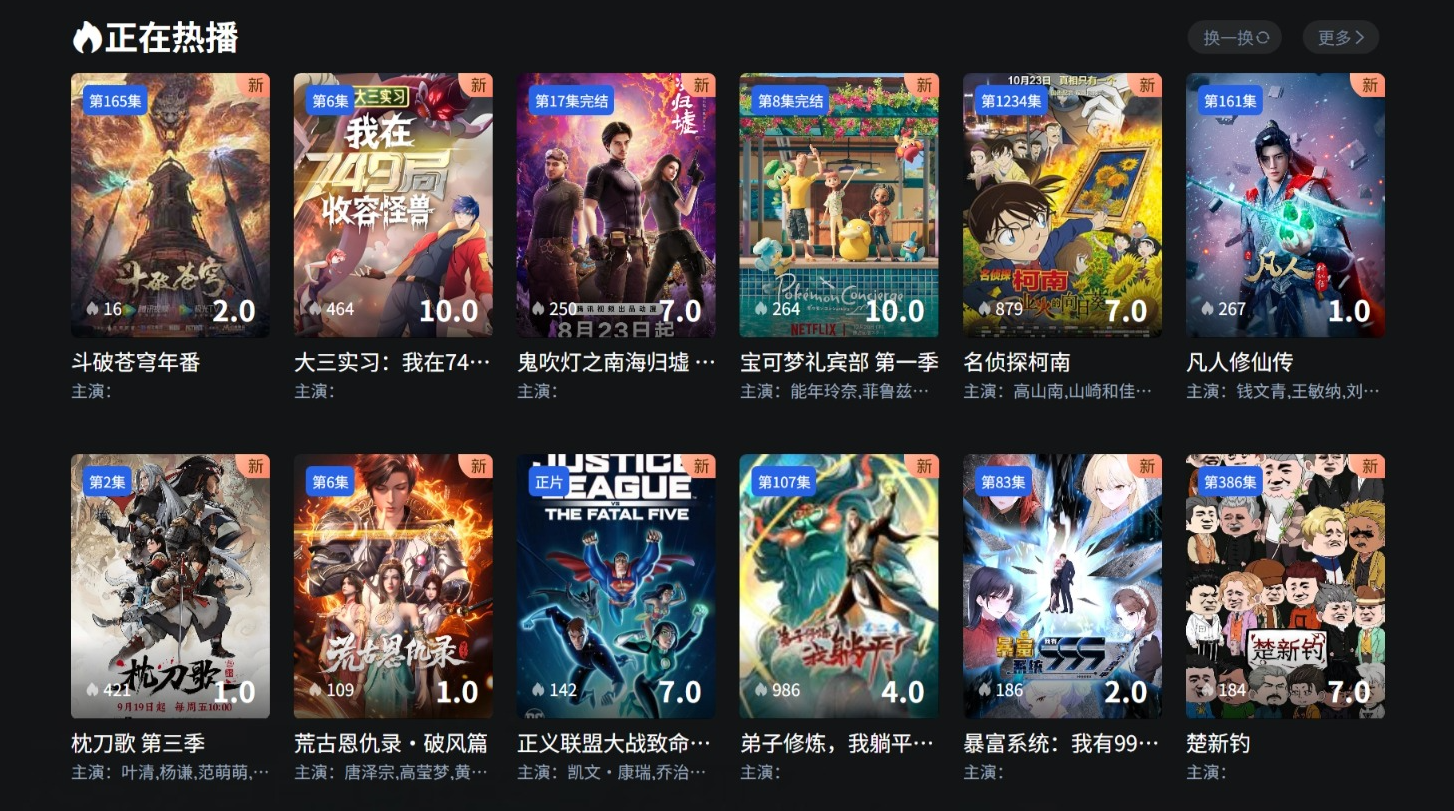
Task: Tap the 名侦探柯南 poster
Action: pyautogui.click(x=1062, y=205)
